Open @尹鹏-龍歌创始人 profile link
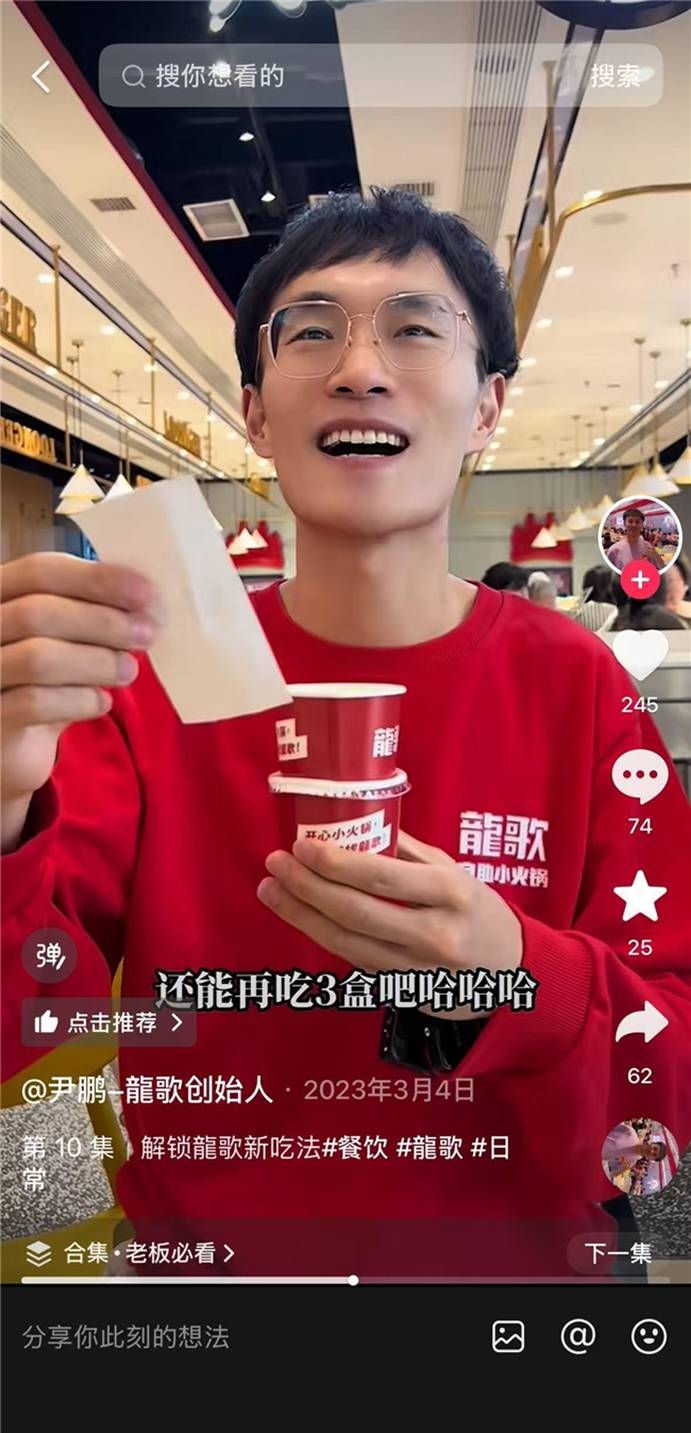The image size is (691, 1433). click(147, 1090)
